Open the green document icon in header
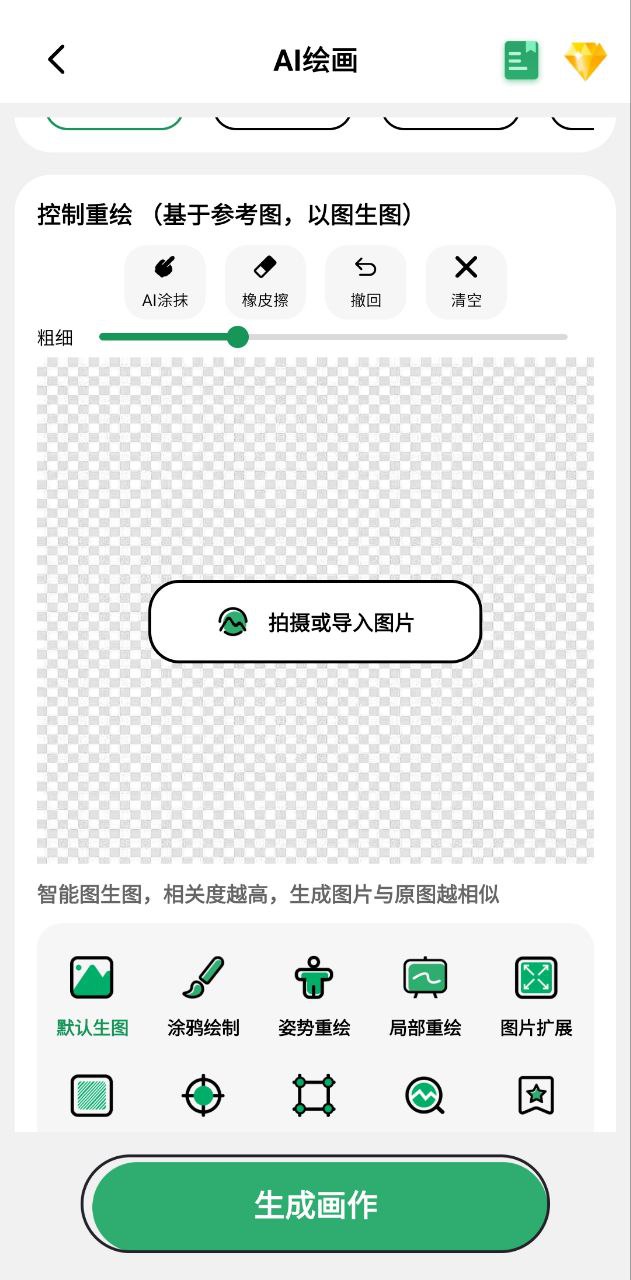Screen dimensions: 631x1280 521,60
